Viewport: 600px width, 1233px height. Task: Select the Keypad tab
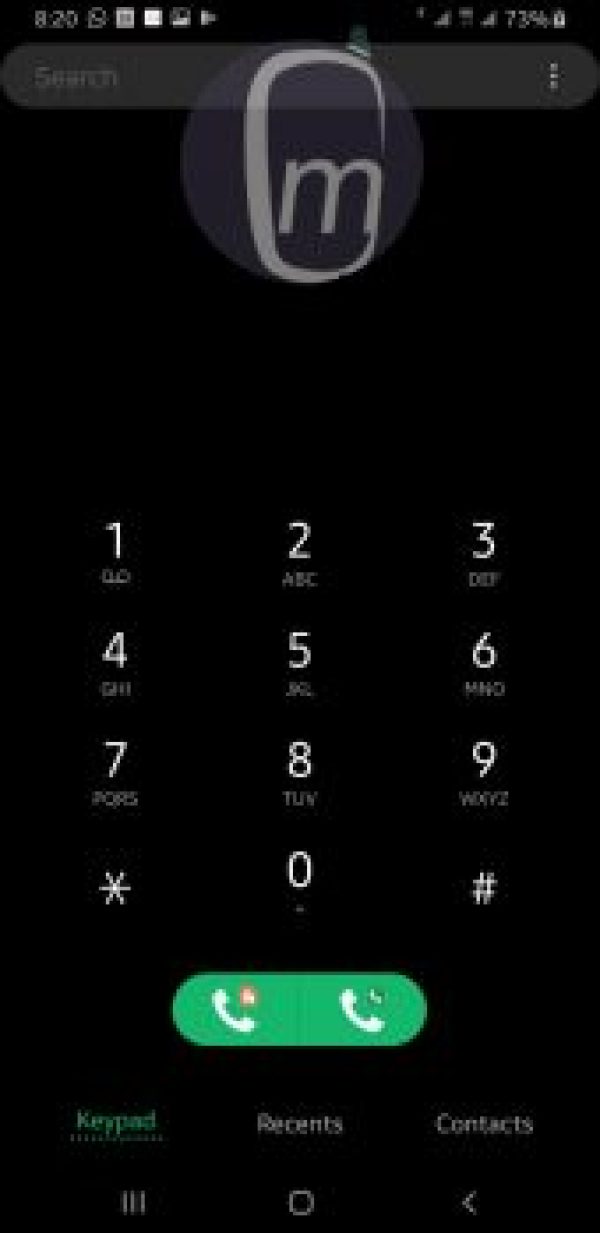coord(116,1122)
